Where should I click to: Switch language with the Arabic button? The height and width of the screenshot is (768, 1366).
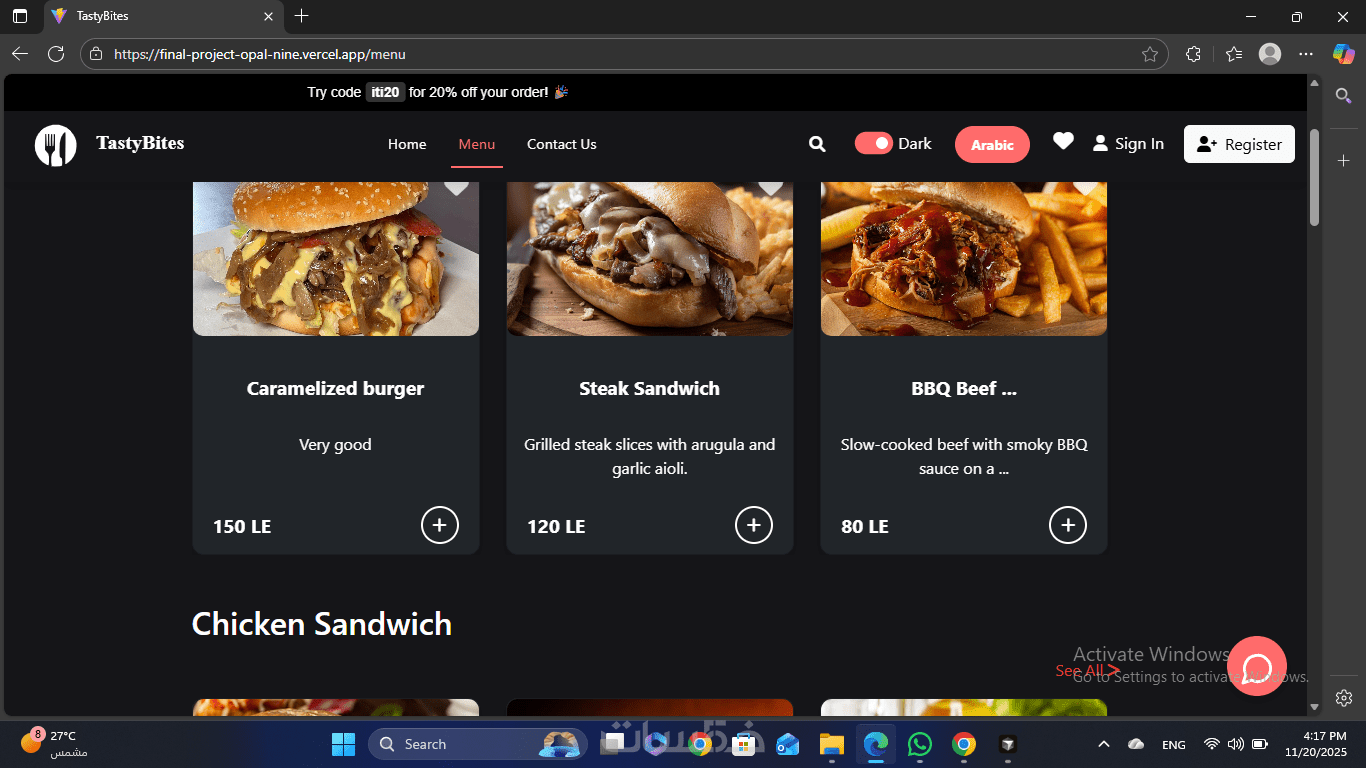(992, 145)
